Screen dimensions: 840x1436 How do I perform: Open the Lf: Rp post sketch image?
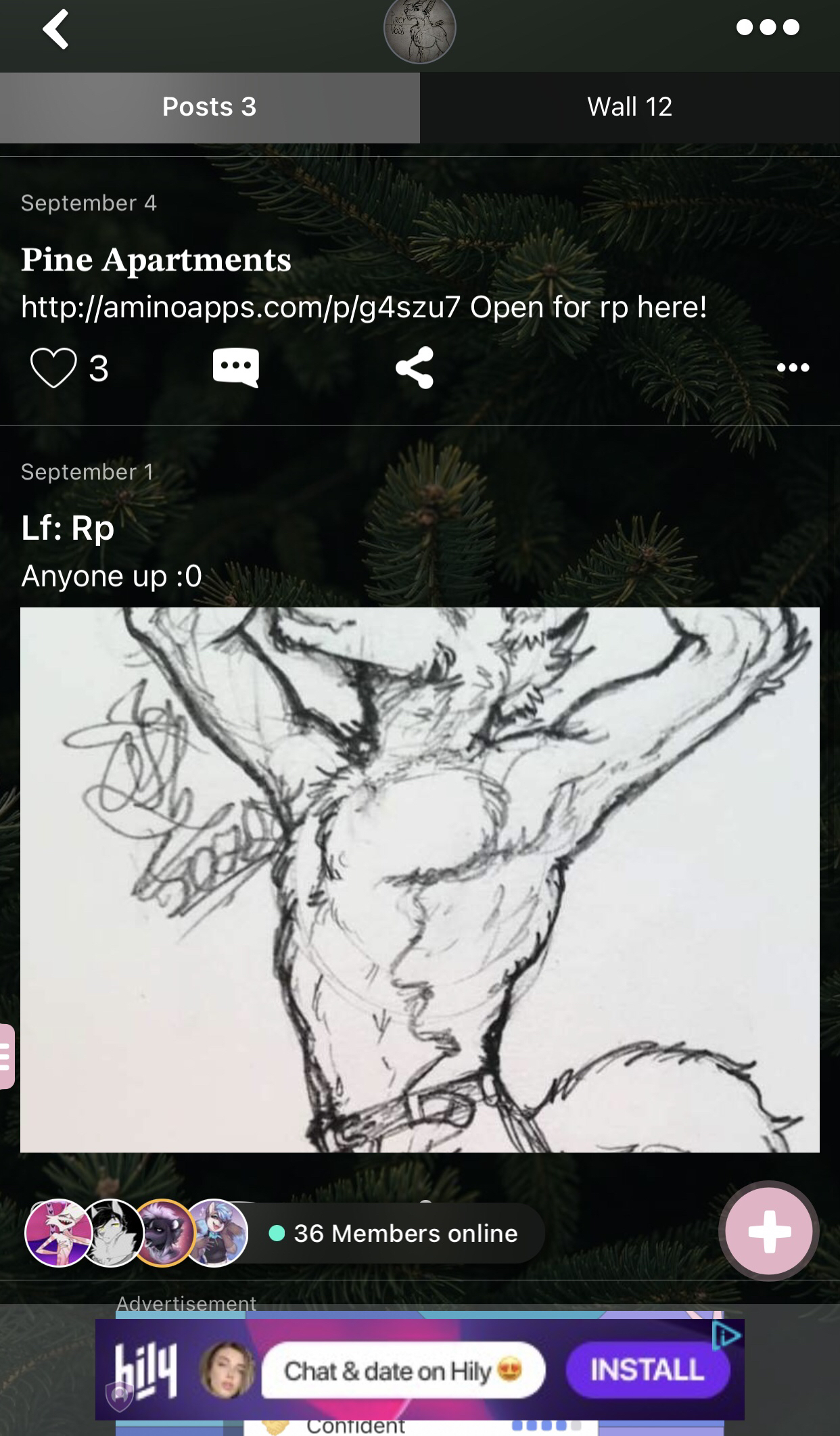[x=419, y=879]
